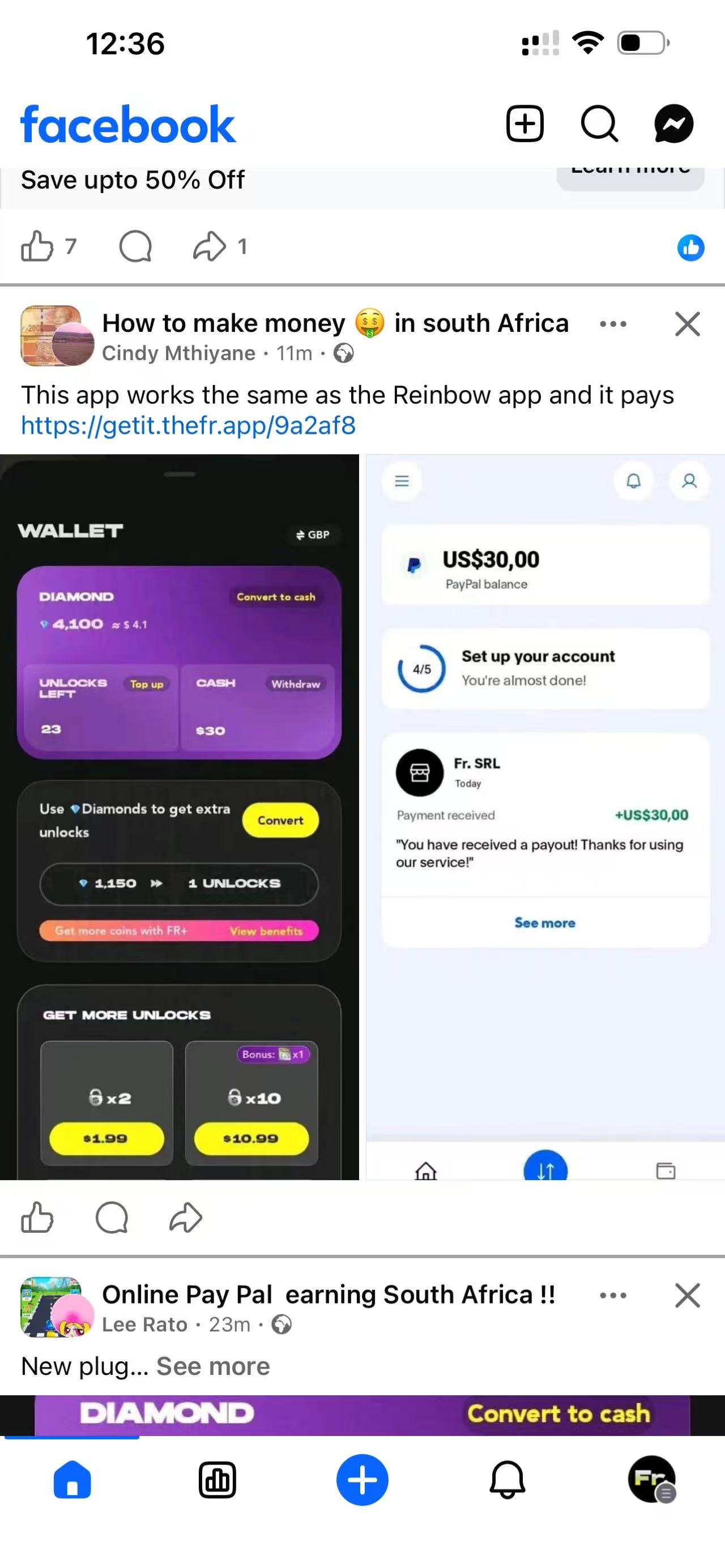Open the profile menu tab
725x1568 pixels.
coord(652,1480)
